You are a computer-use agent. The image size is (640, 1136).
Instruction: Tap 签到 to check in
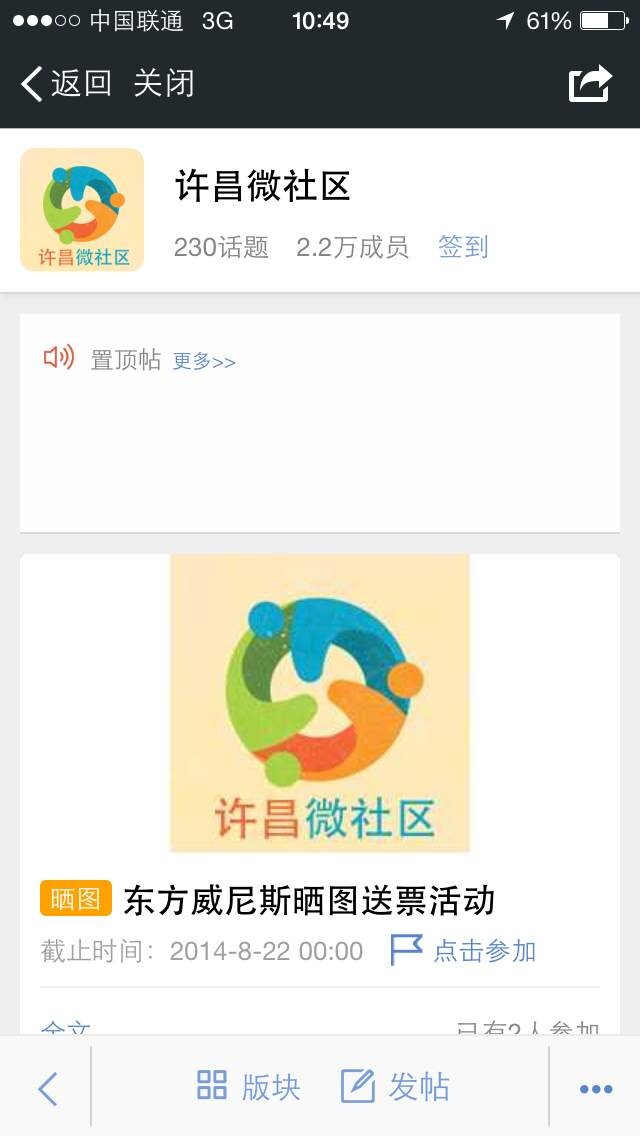(x=462, y=247)
